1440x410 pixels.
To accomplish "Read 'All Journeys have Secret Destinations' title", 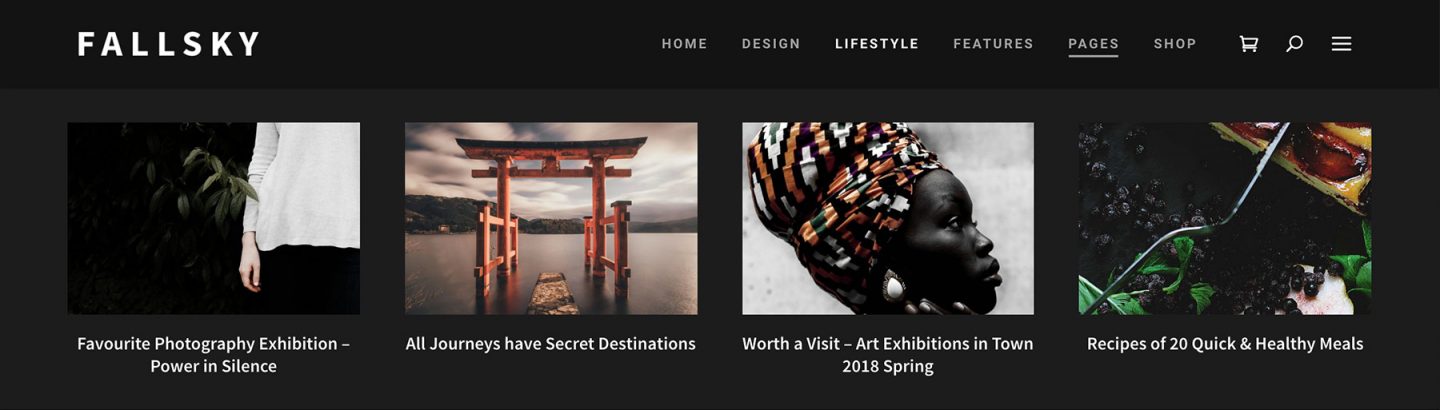I will (551, 344).
